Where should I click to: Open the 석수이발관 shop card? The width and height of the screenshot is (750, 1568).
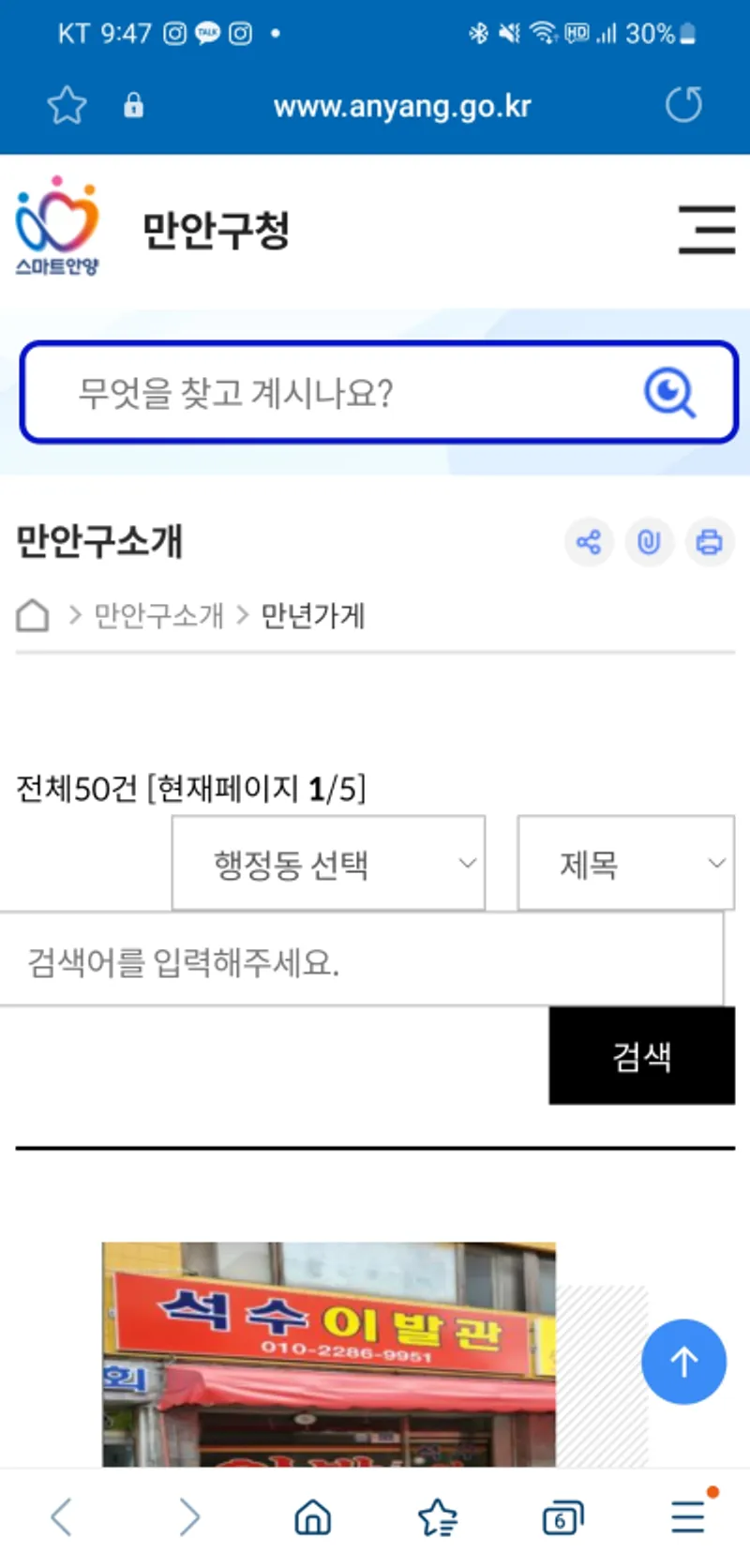click(x=329, y=1353)
